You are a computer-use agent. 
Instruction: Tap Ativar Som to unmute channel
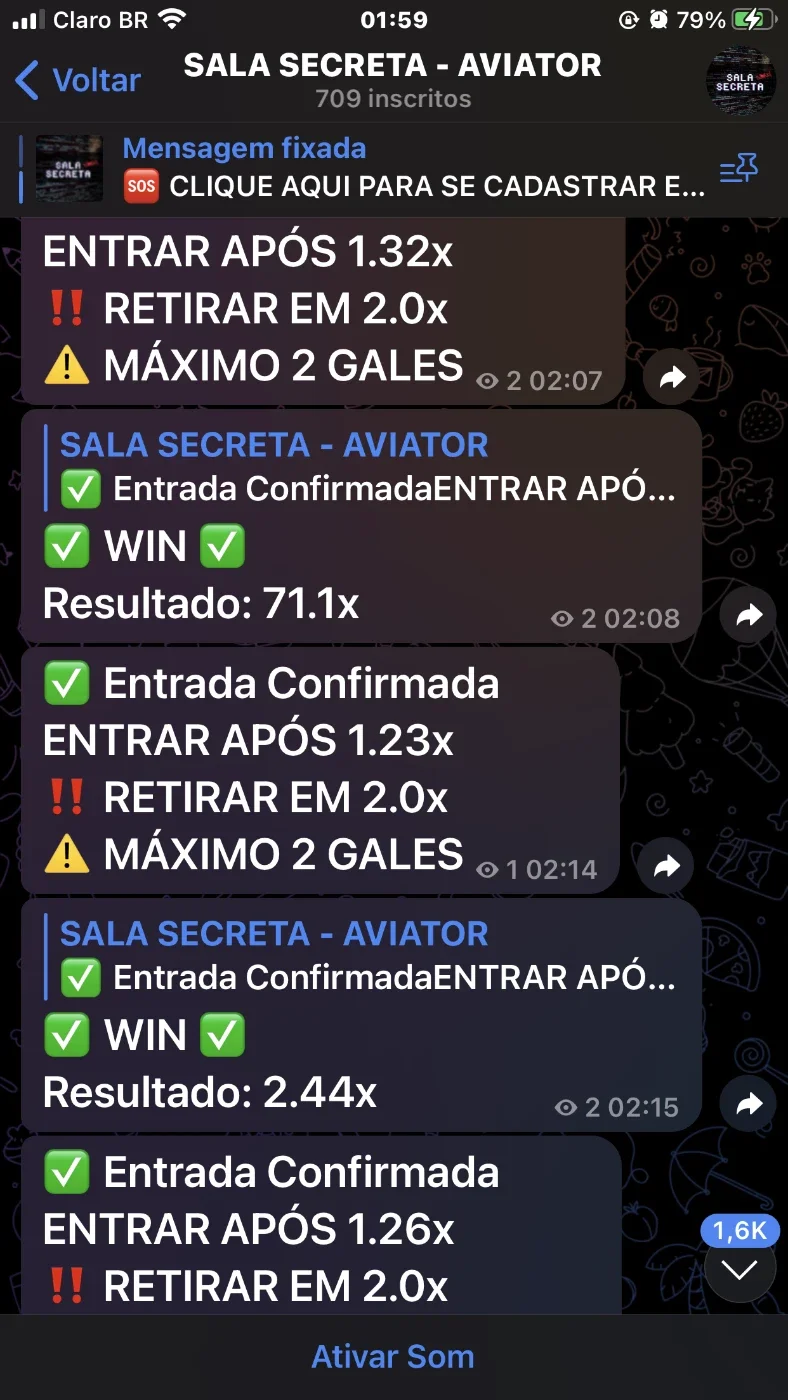click(393, 1356)
